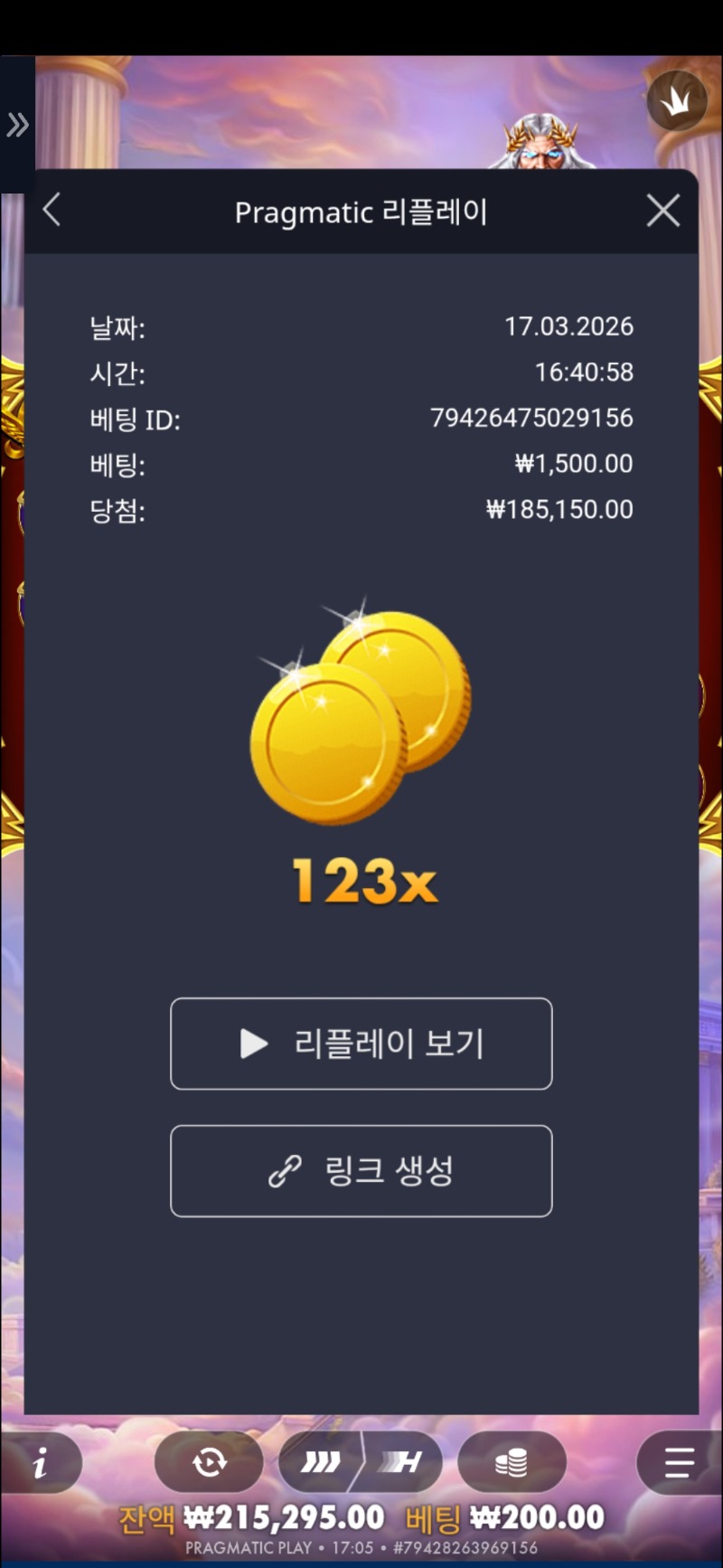Tap 리플레이 보기 to watch the replay
Viewport: 723px width, 1568px height.
[361, 1044]
